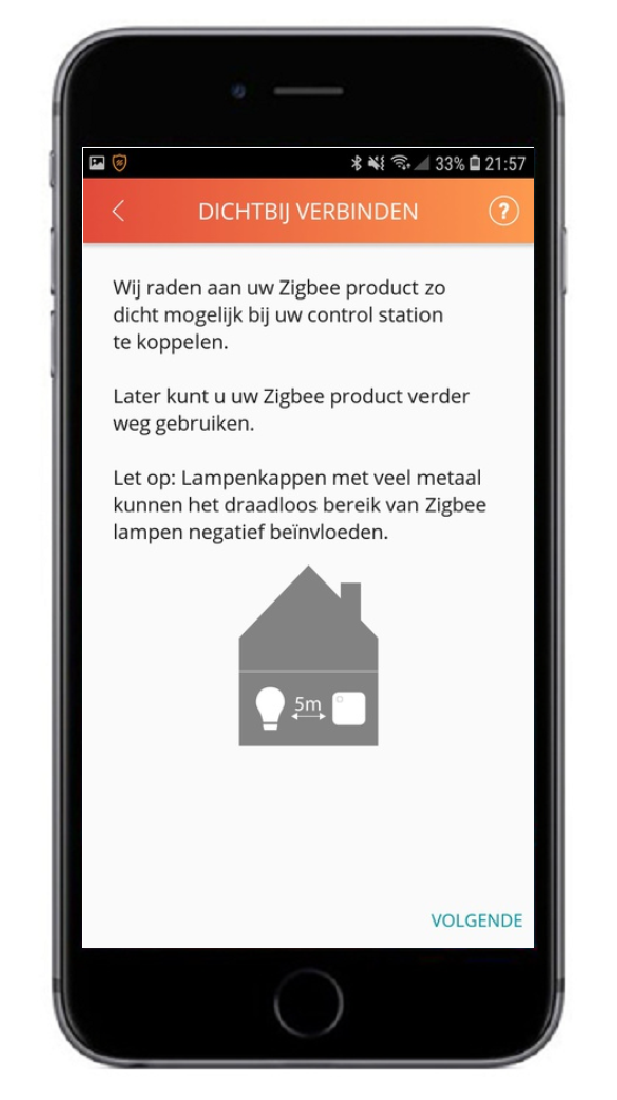Open the help question mark icon
The height and width of the screenshot is (1100, 617).
click(503, 211)
